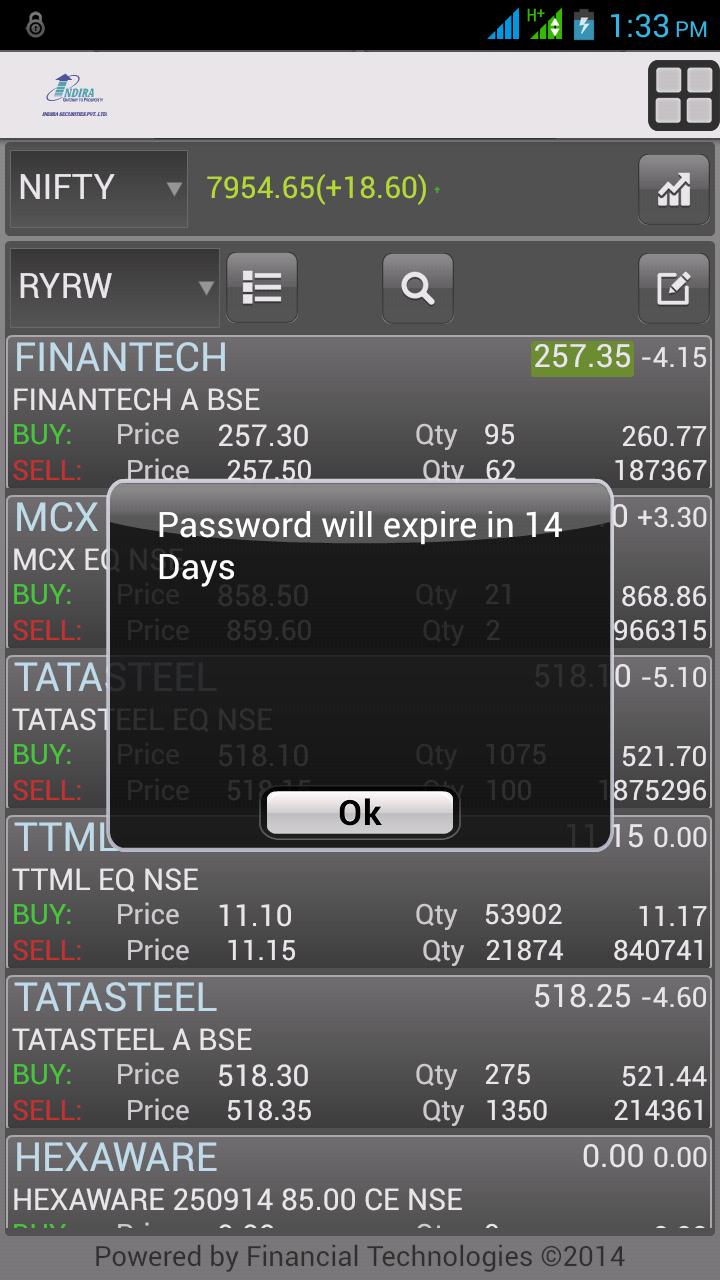Expand the RYRW watchlist dropdown
The height and width of the screenshot is (1280, 720).
pos(113,288)
